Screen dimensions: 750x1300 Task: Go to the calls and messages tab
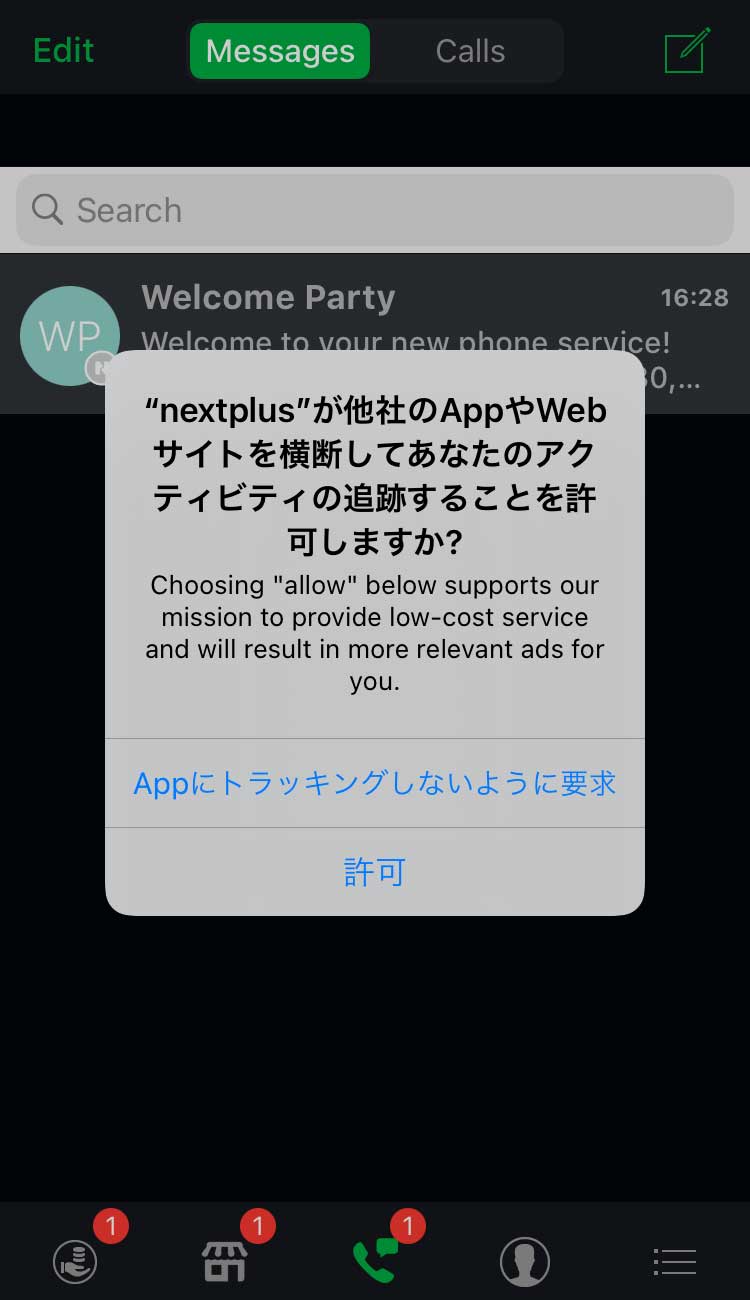pos(375,1260)
